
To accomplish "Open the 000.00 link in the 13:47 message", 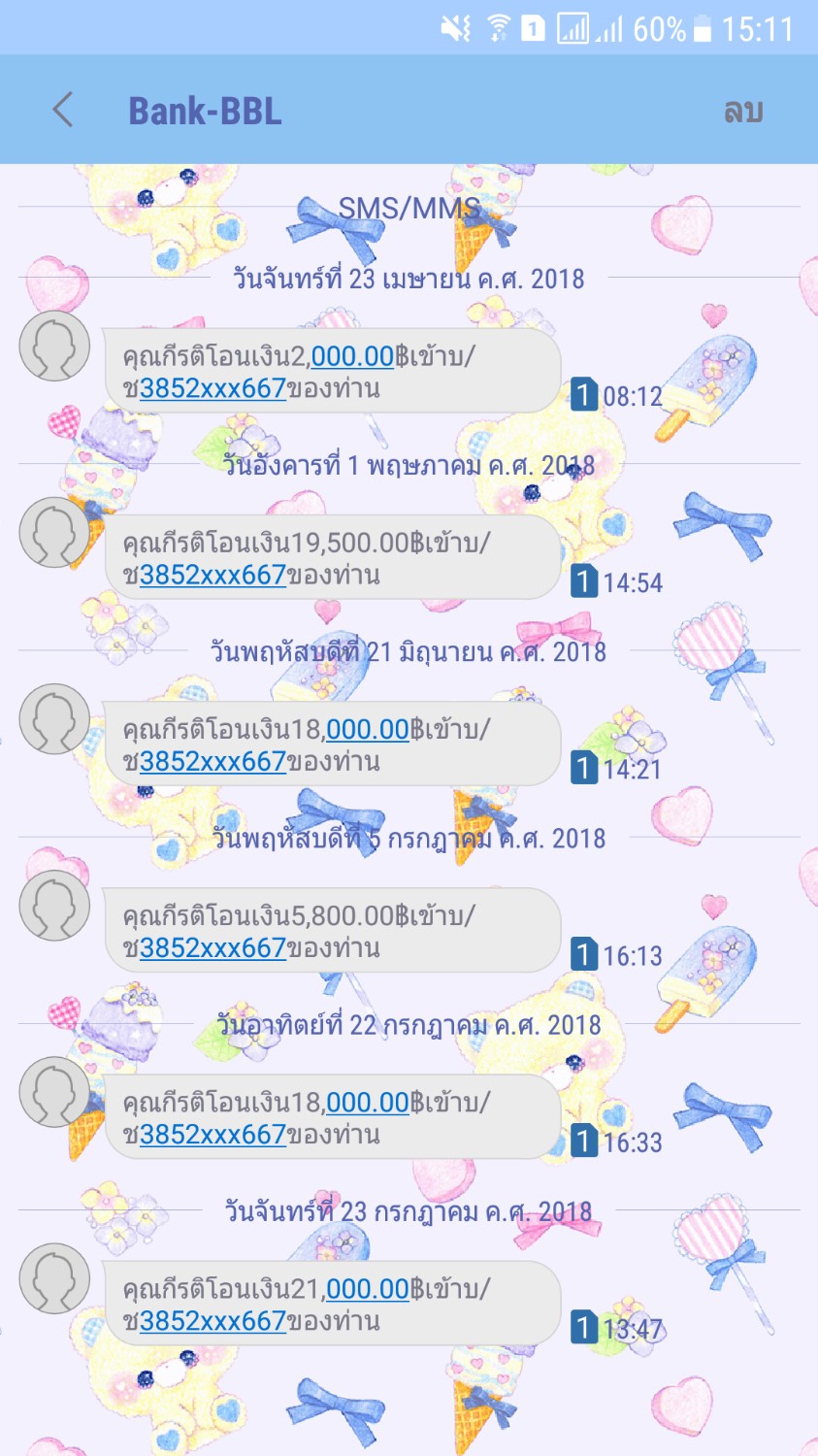I will coord(368,1288).
